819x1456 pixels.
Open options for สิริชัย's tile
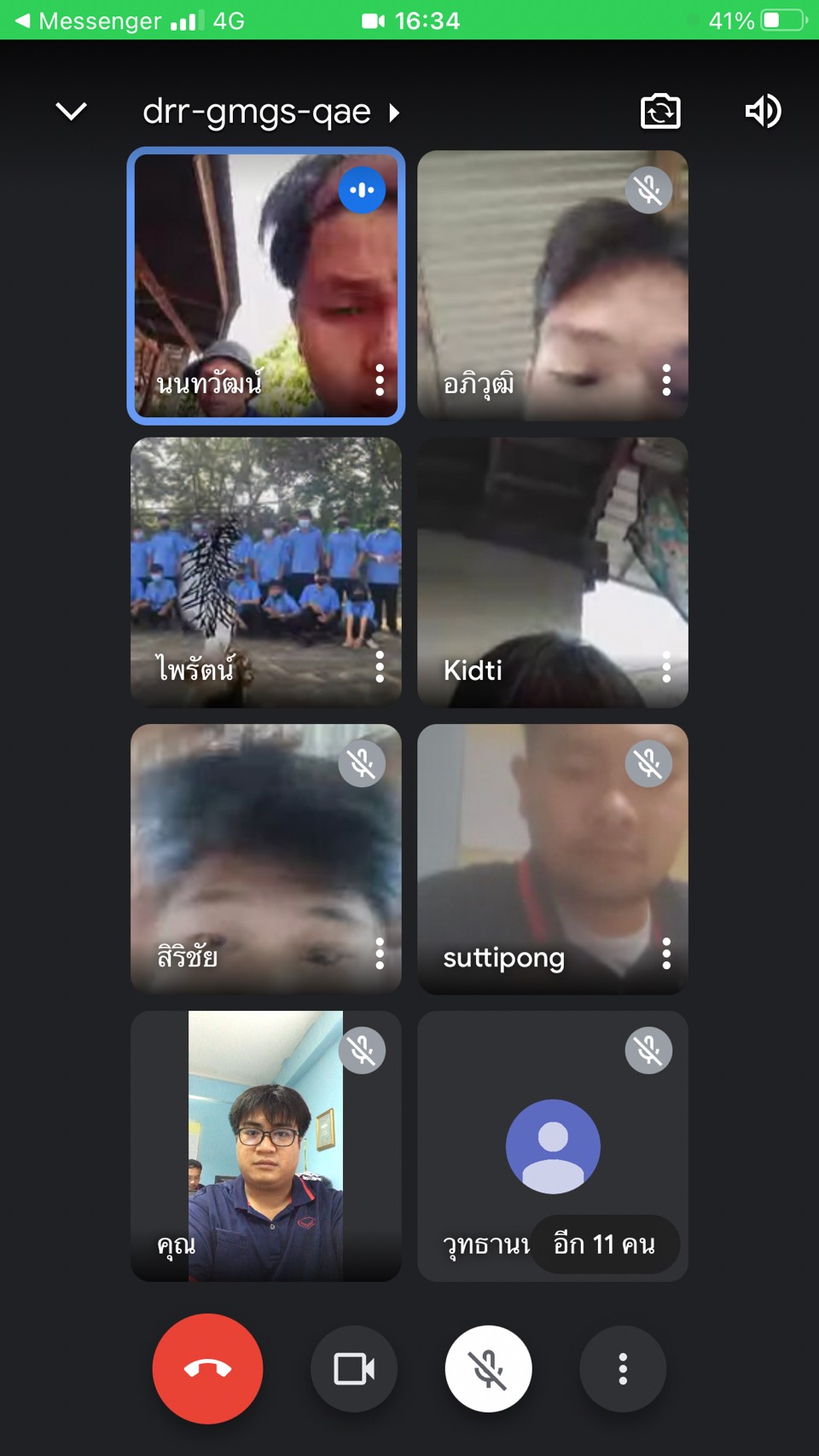[x=380, y=953]
